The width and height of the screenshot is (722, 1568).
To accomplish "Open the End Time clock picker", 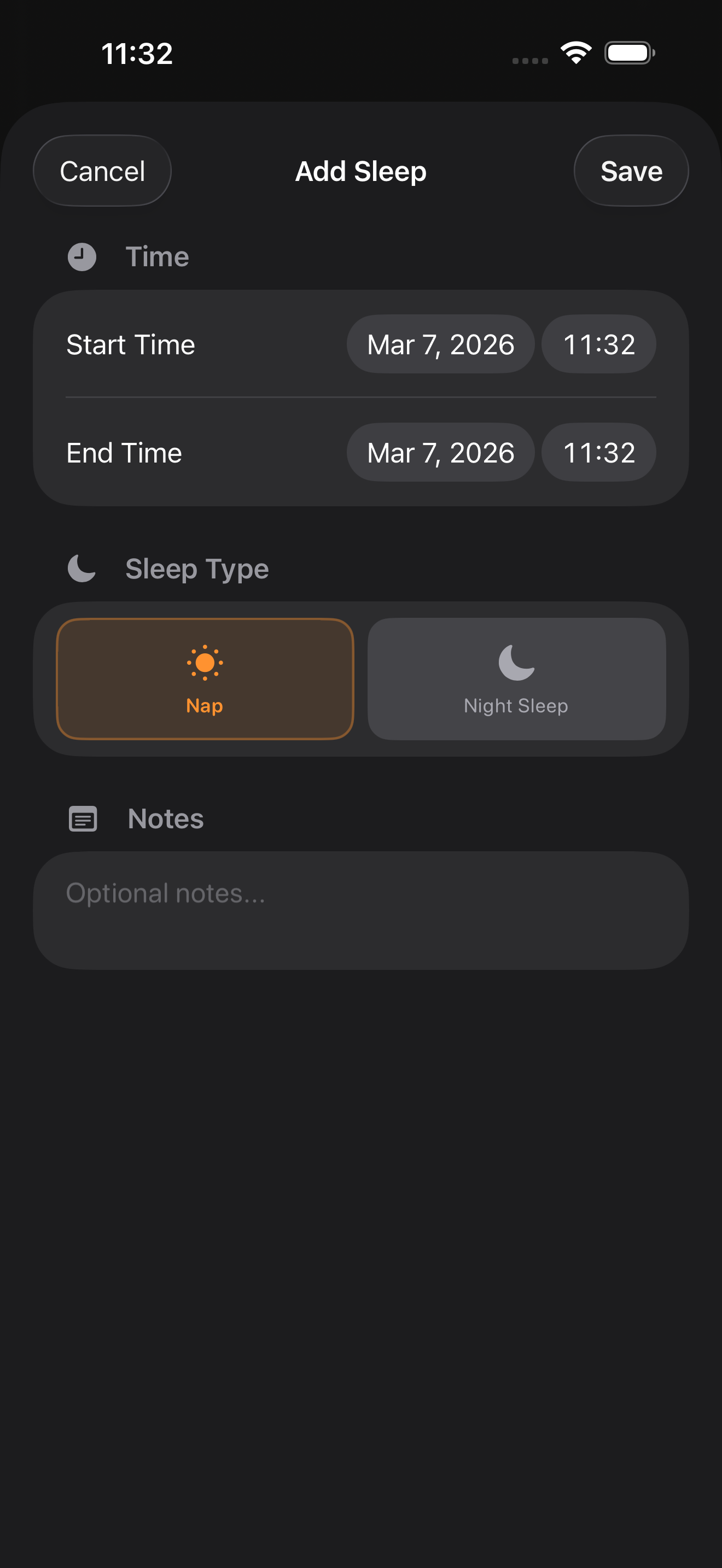I will 598,453.
